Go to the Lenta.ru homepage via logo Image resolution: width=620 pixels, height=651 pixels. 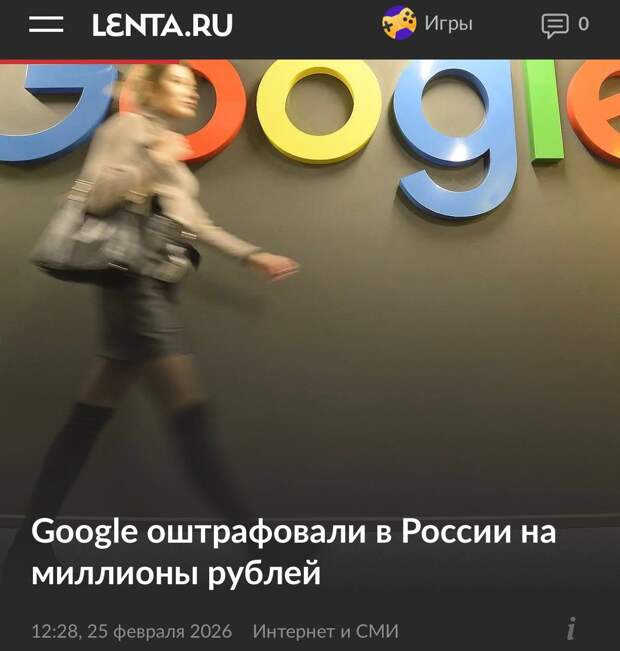162,25
